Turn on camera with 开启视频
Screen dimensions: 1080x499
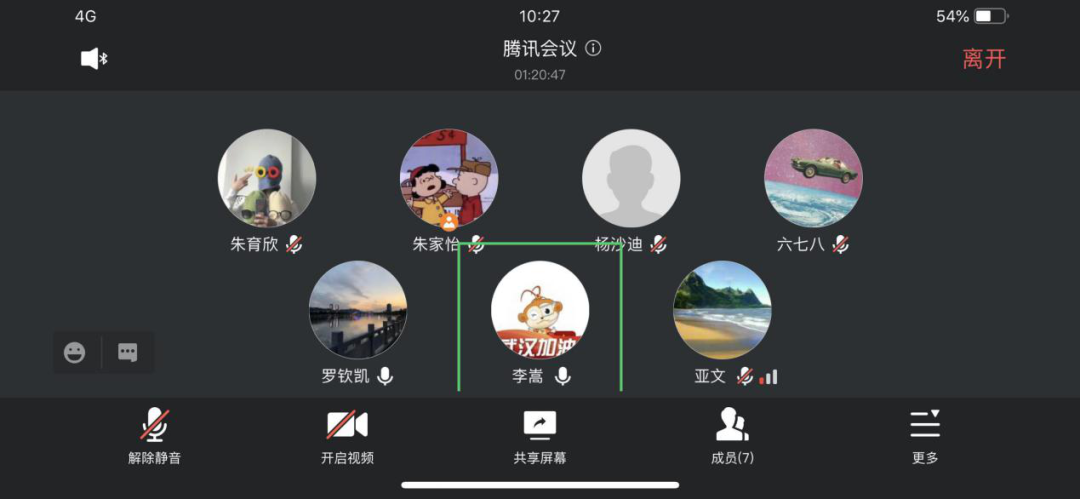(x=347, y=436)
